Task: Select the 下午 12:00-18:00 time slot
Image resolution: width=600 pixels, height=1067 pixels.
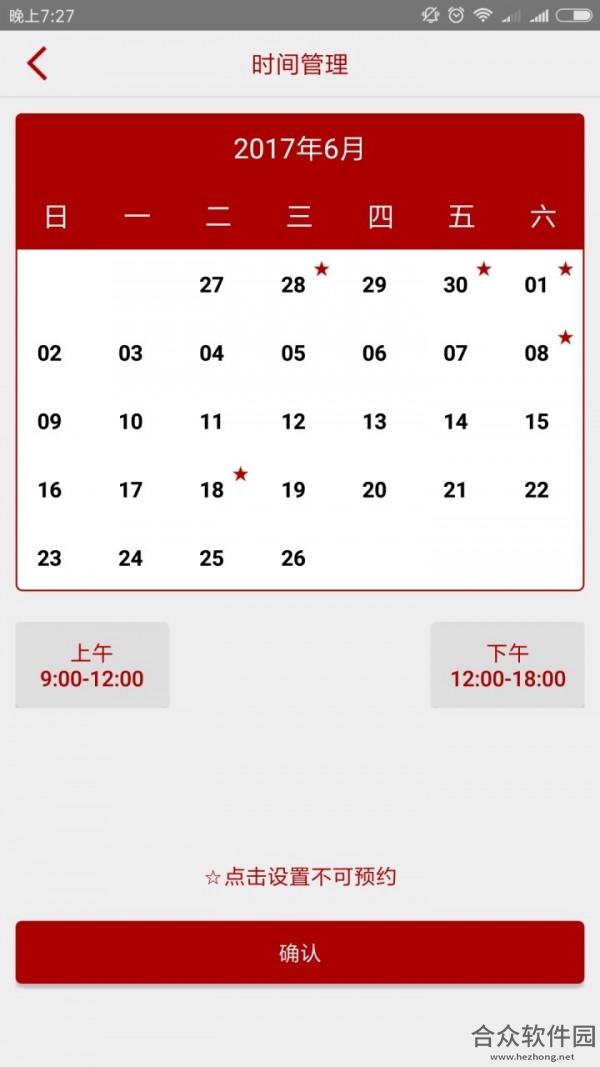Action: click(507, 665)
